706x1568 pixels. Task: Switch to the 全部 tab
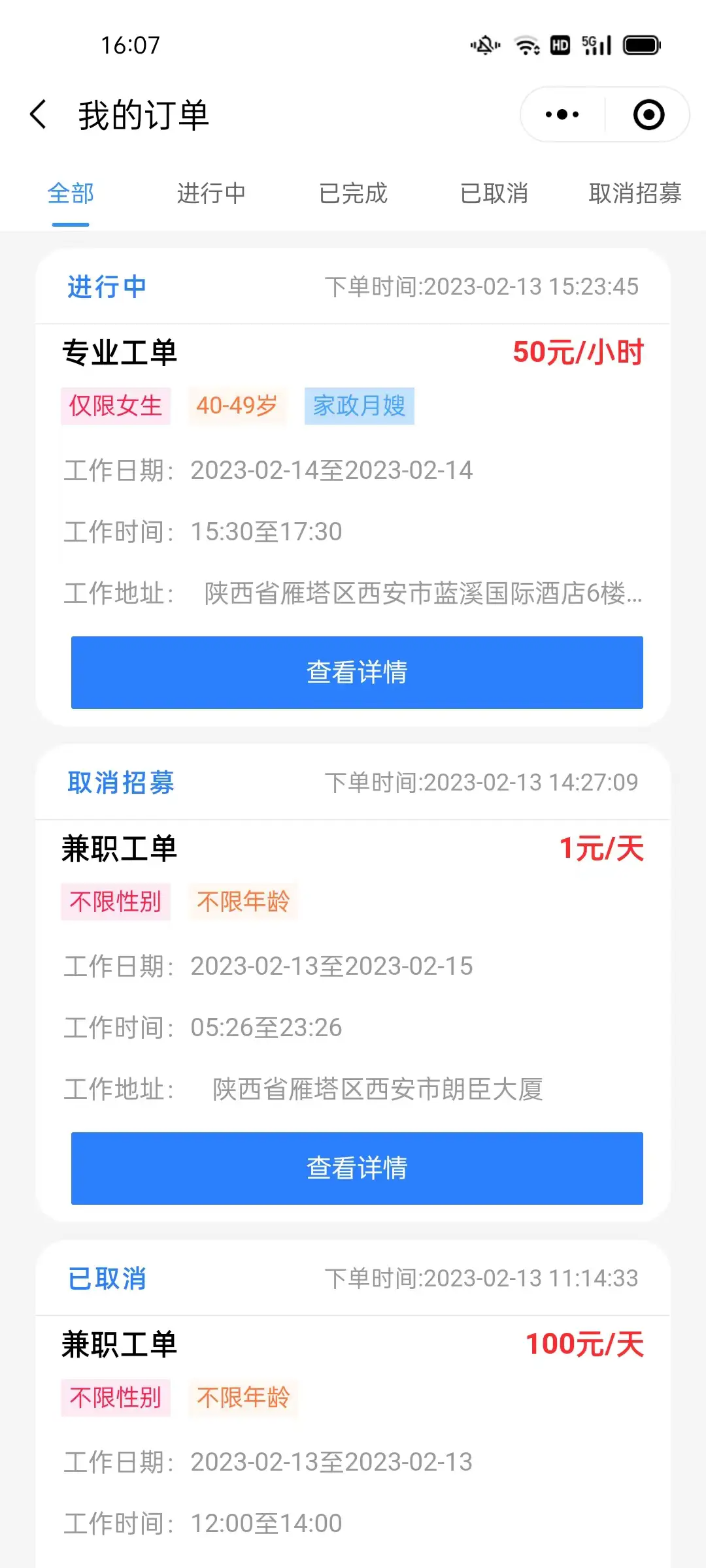[71, 194]
